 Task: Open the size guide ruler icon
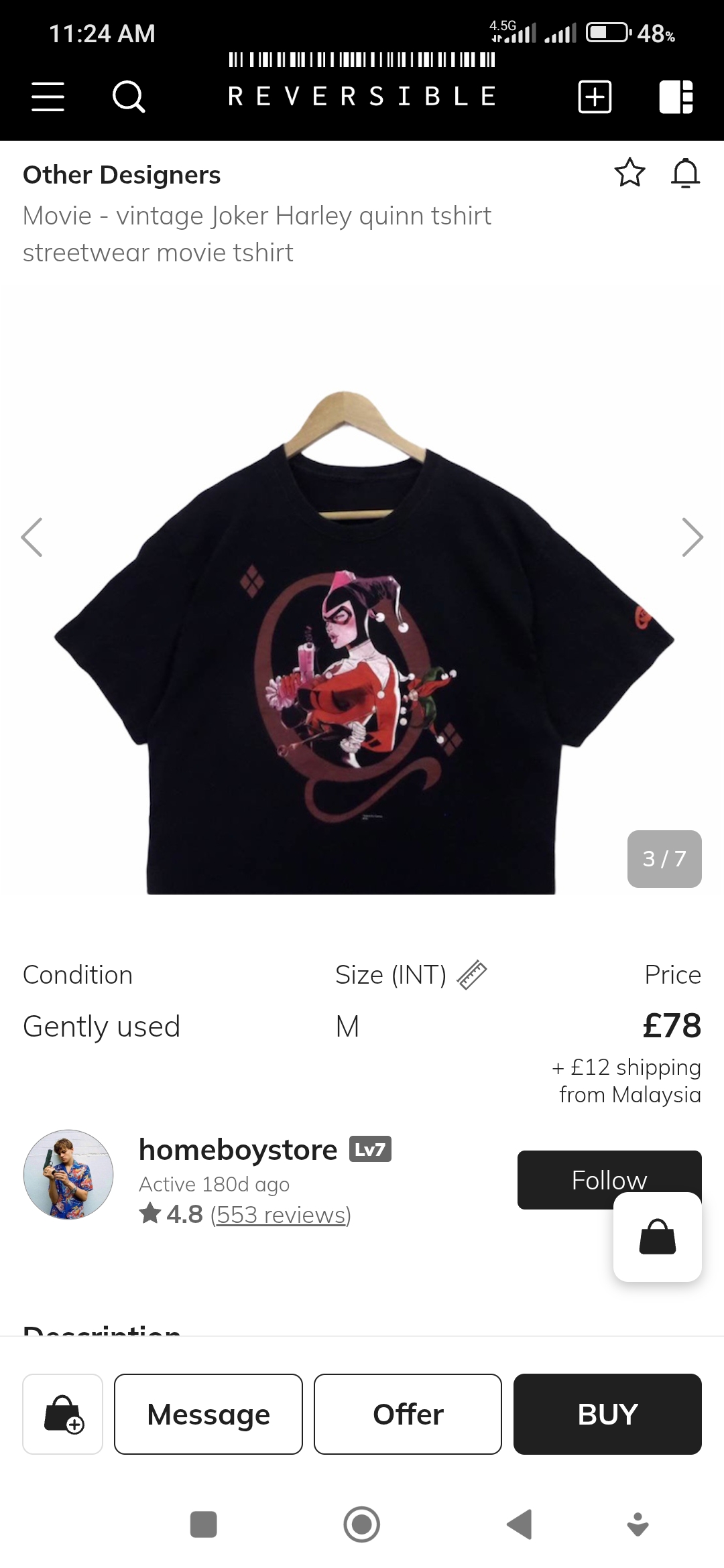pos(472,975)
